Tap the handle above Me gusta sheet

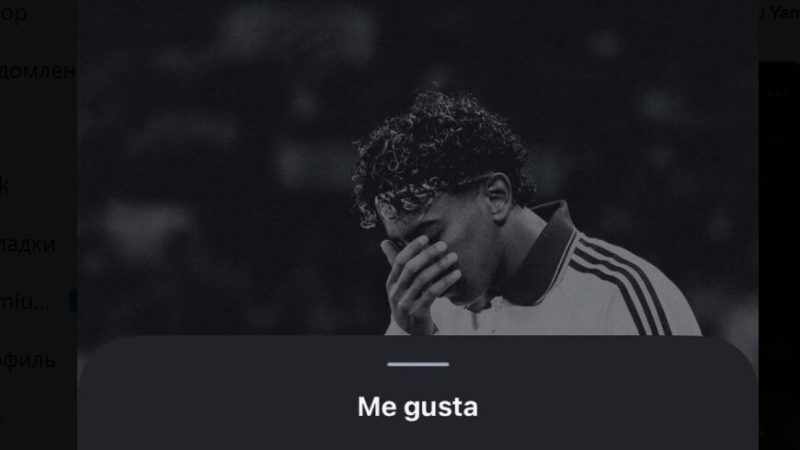417,365
